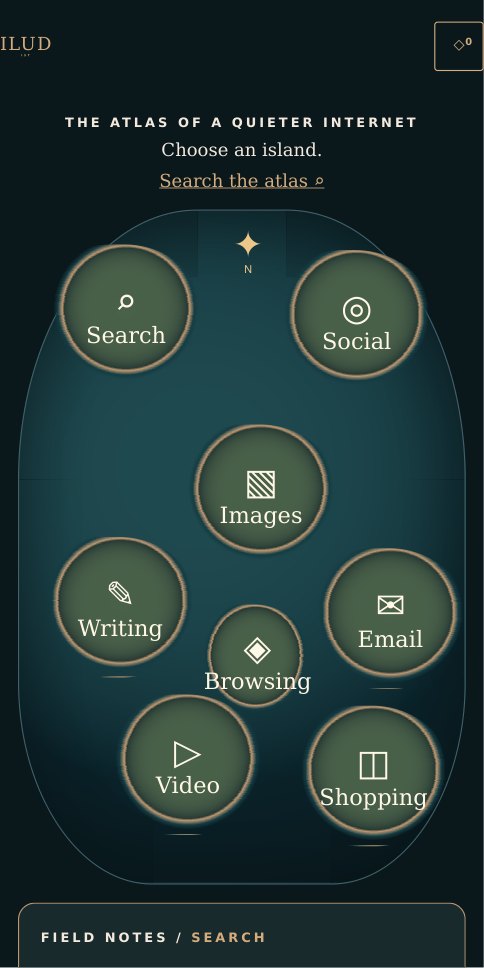Go to the ILUD home logo
484x968 pixels.
click(25, 44)
